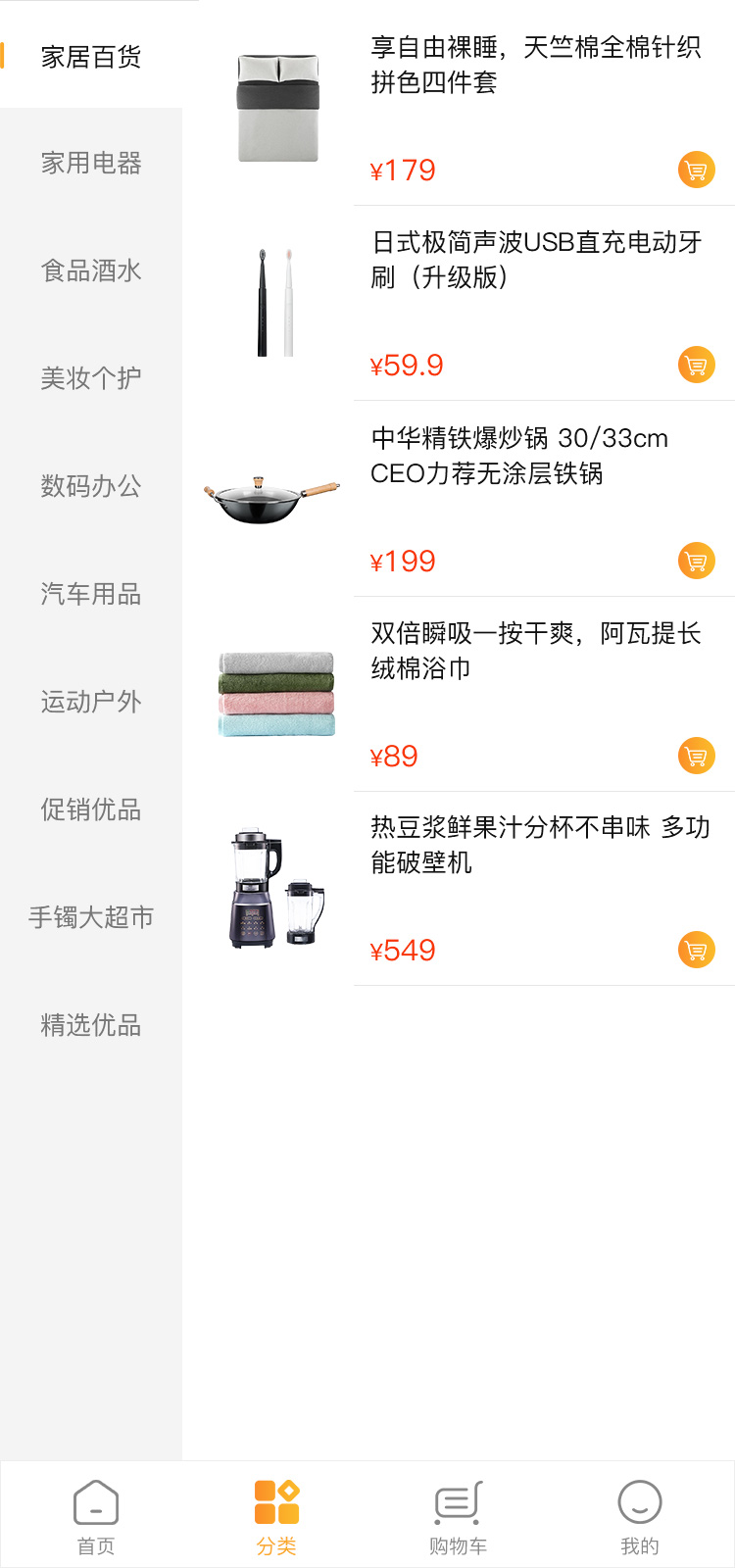
Task: Add the 阿瓦提长绒棉浴巾 to cart
Action: pyautogui.click(x=696, y=756)
